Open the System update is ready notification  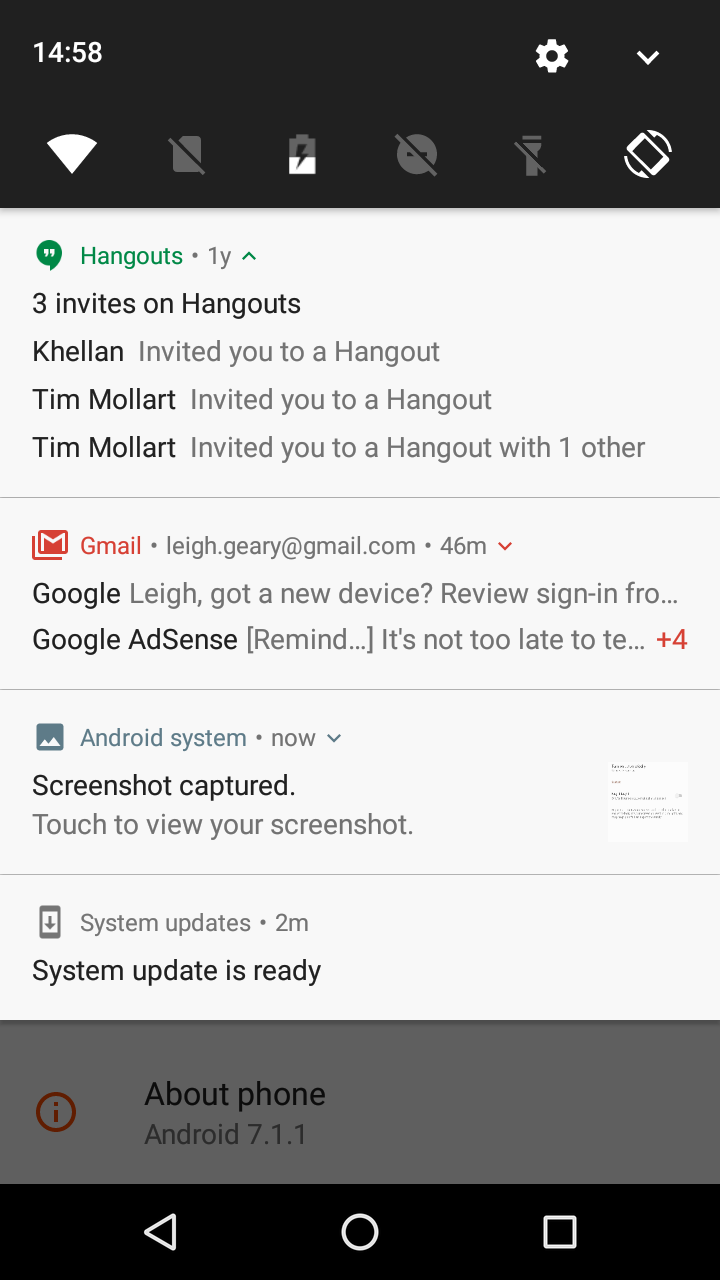[x=360, y=947]
